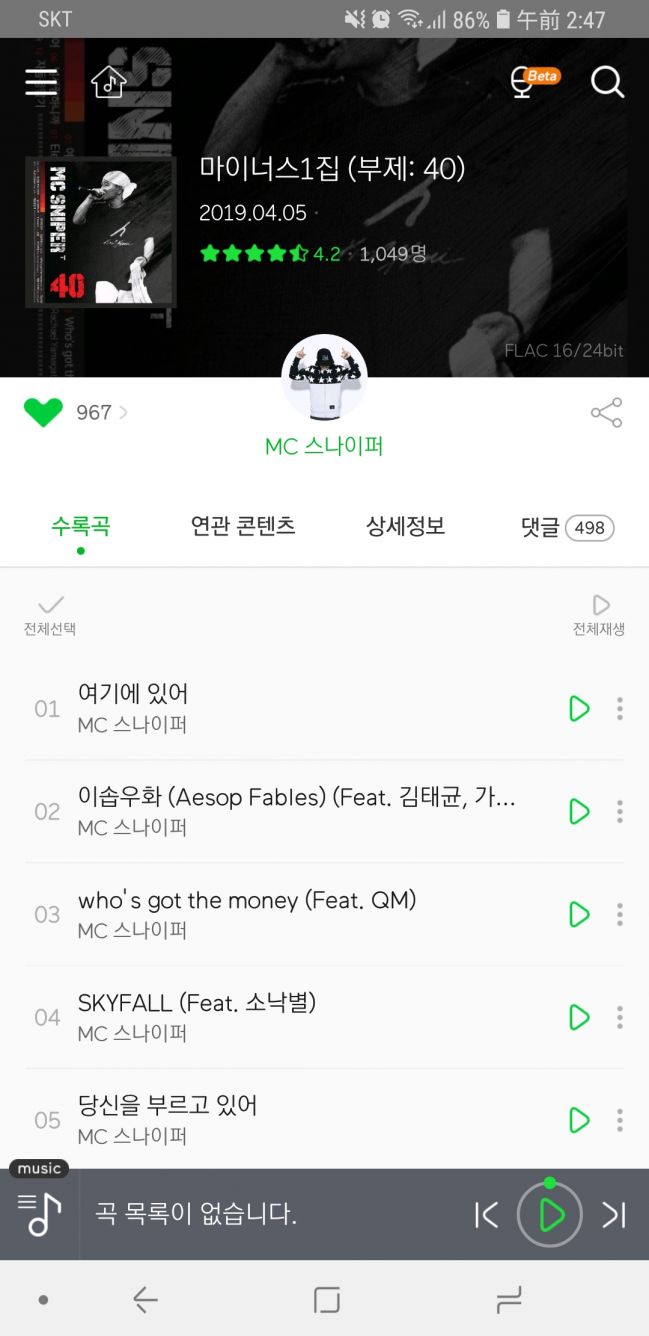
Task: Open the 댓글 tab
Action: (566, 527)
